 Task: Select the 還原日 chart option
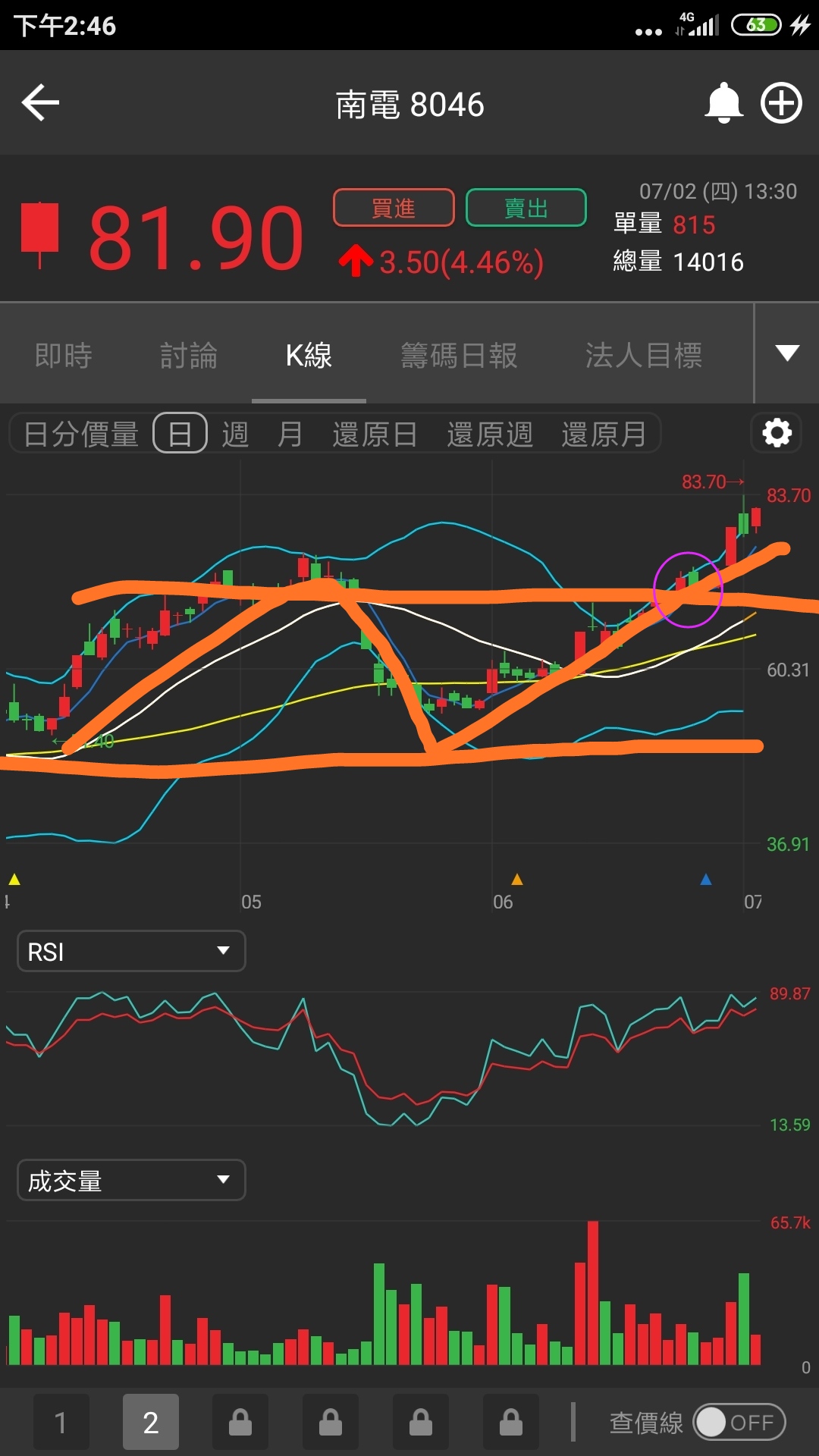coord(375,435)
